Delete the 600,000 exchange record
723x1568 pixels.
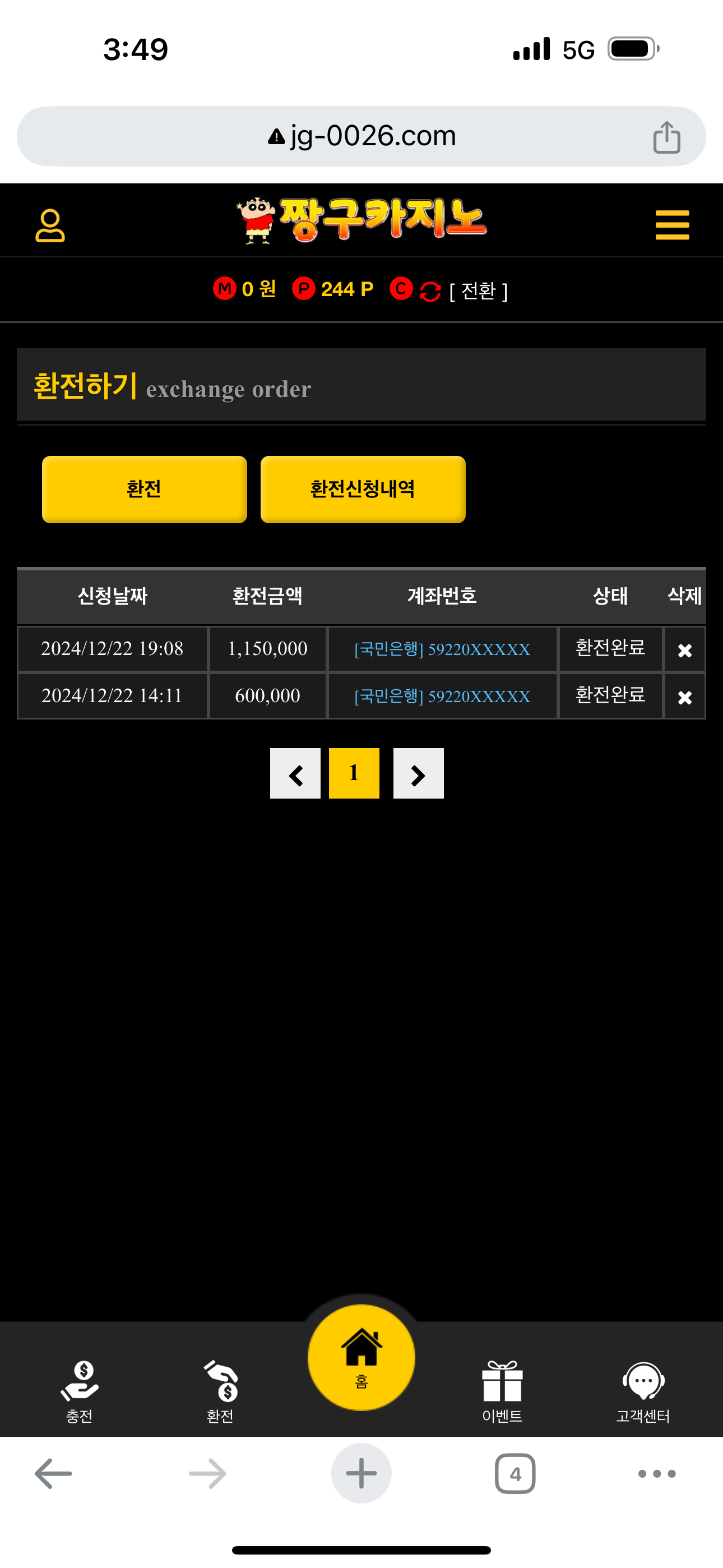[x=685, y=697]
